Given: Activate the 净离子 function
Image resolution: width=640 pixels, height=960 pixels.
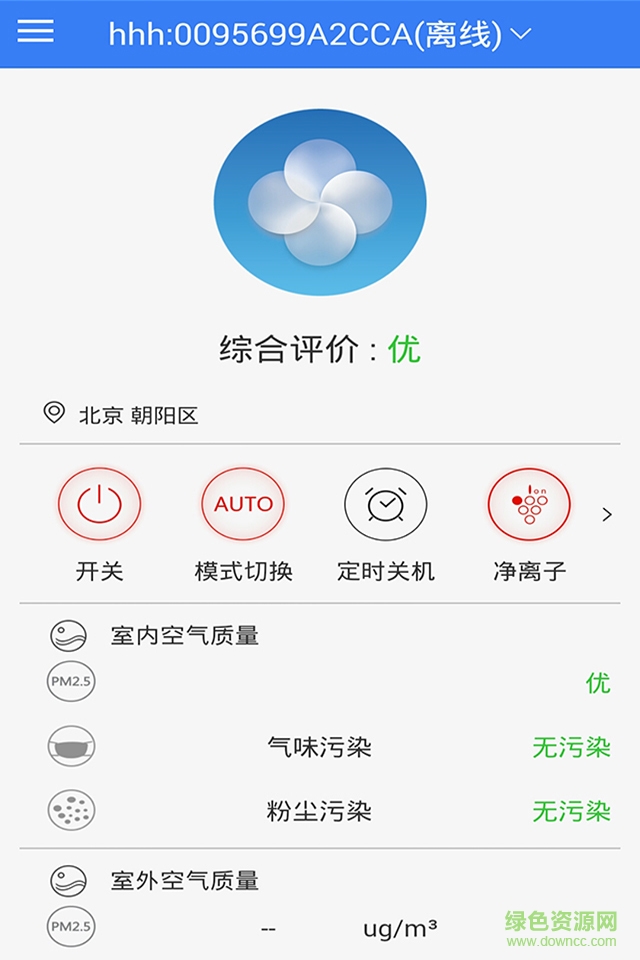Looking at the screenshot, I should coord(529,505).
